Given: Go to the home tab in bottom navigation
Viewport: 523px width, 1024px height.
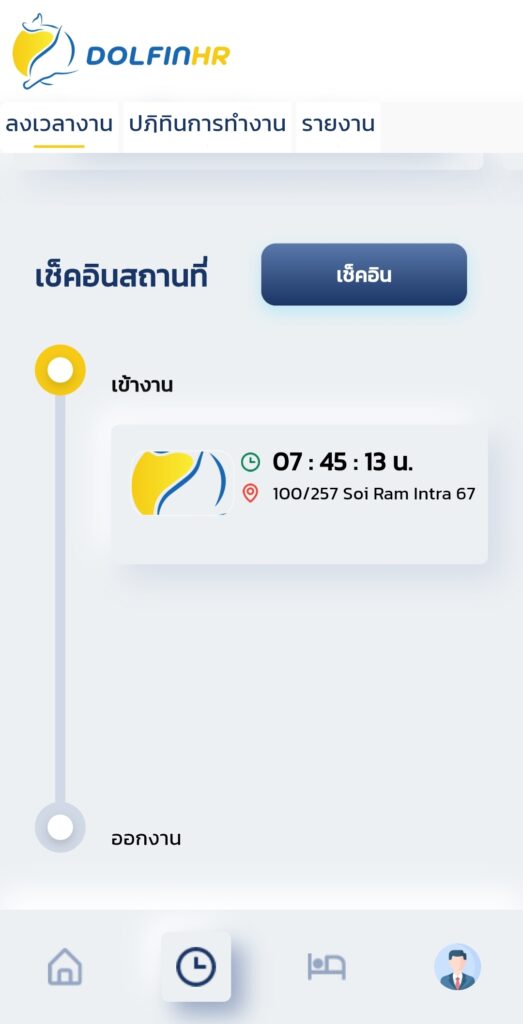Looking at the screenshot, I should 65,967.
